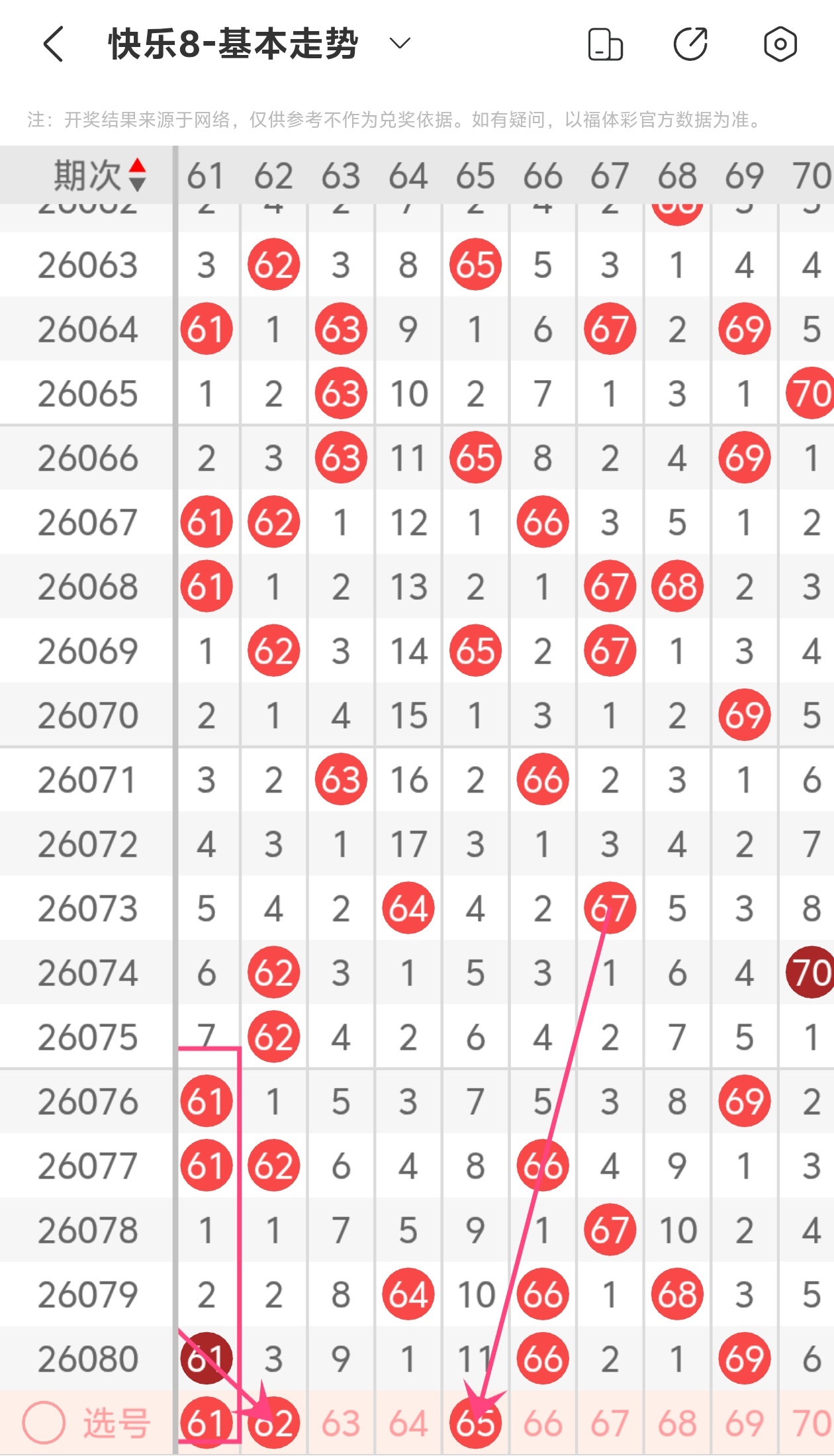
Task: Go back from the trend chart
Action: (x=54, y=44)
